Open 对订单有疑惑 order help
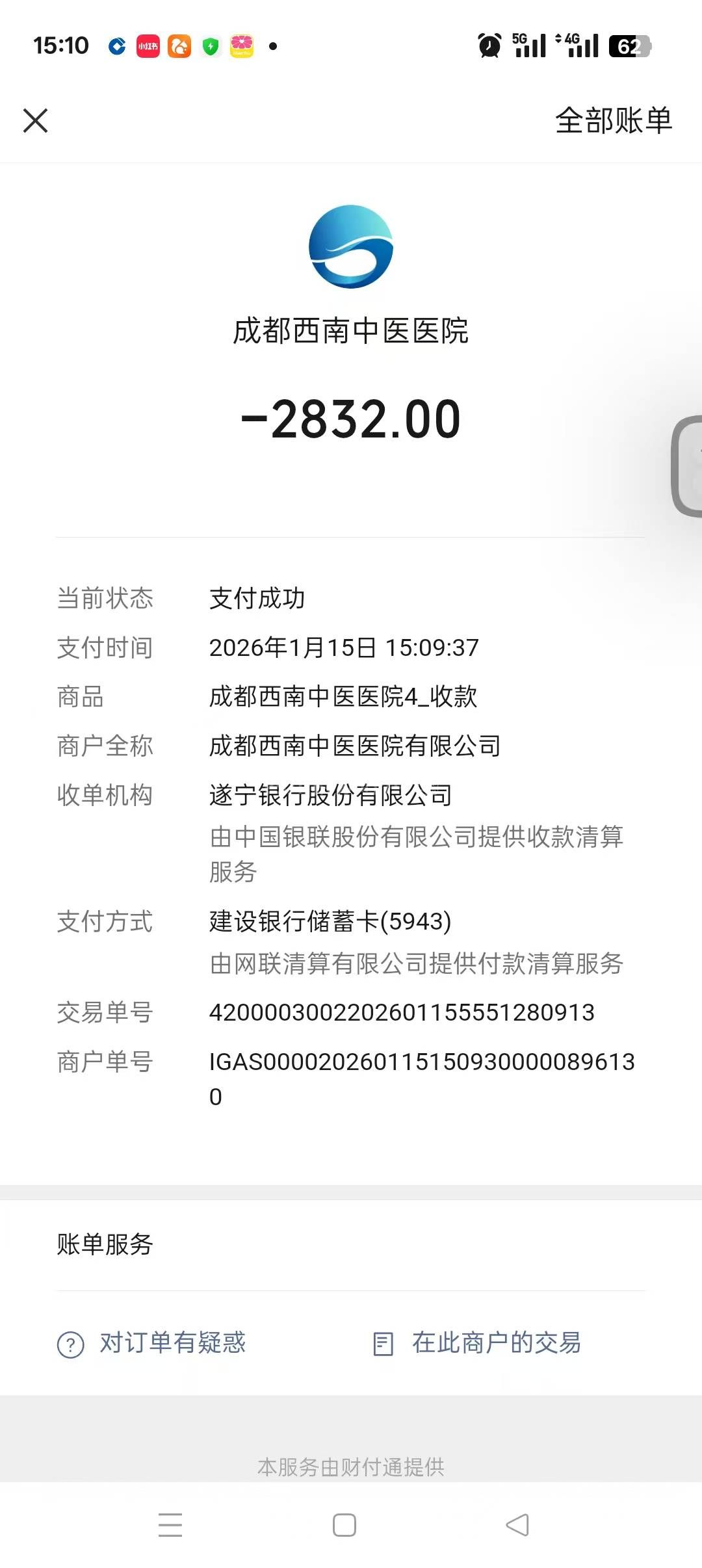This screenshot has height=1568, width=702. [x=152, y=1343]
